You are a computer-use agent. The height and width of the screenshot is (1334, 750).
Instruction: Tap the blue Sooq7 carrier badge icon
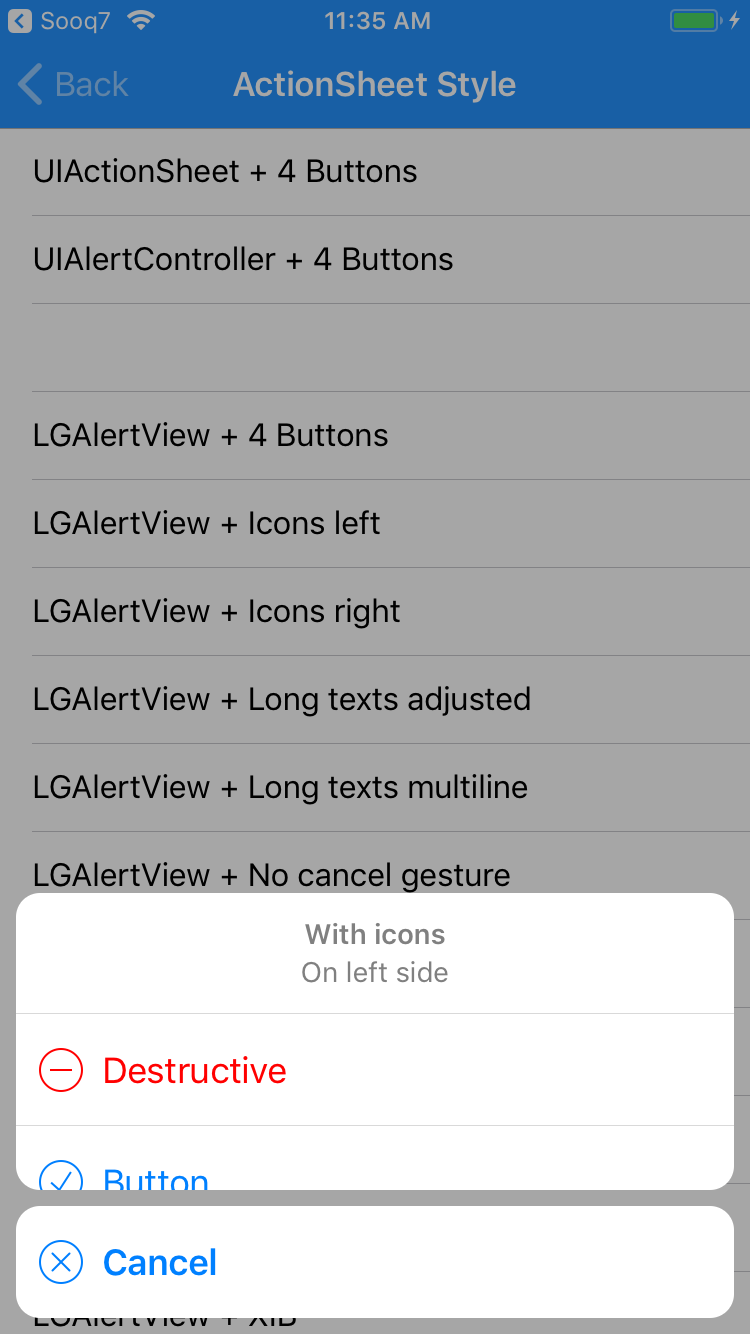(x=20, y=19)
